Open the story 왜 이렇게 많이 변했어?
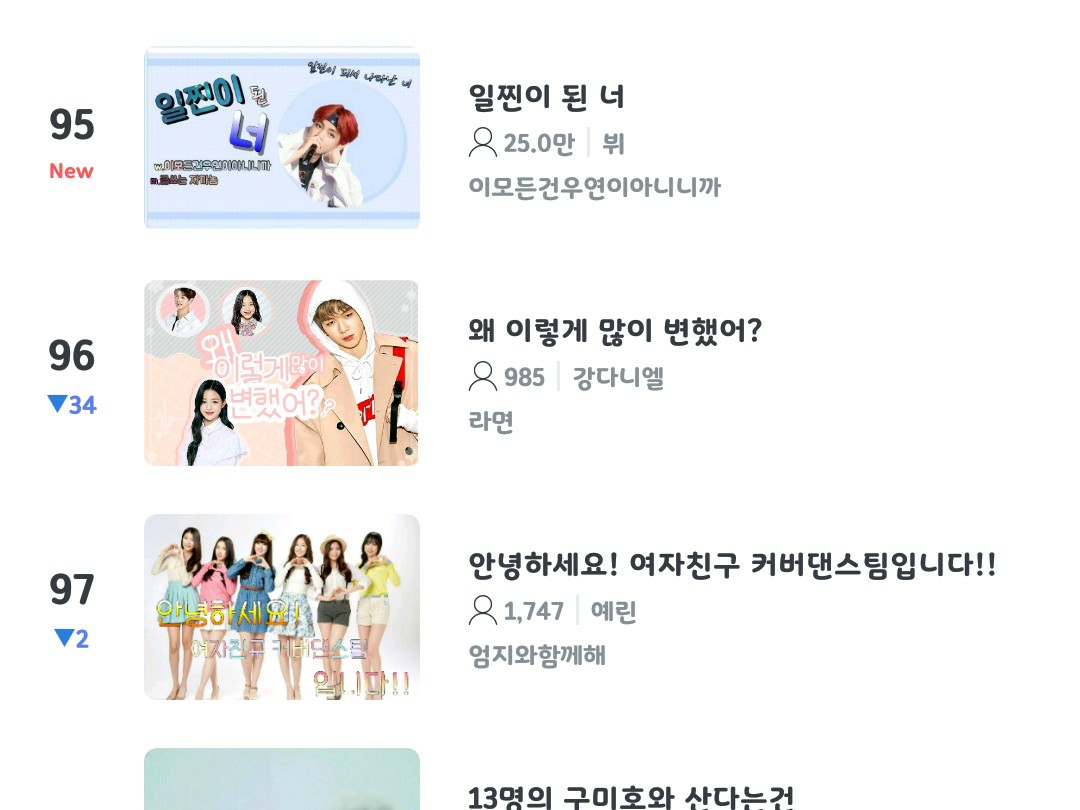The height and width of the screenshot is (810, 1080). (x=615, y=331)
